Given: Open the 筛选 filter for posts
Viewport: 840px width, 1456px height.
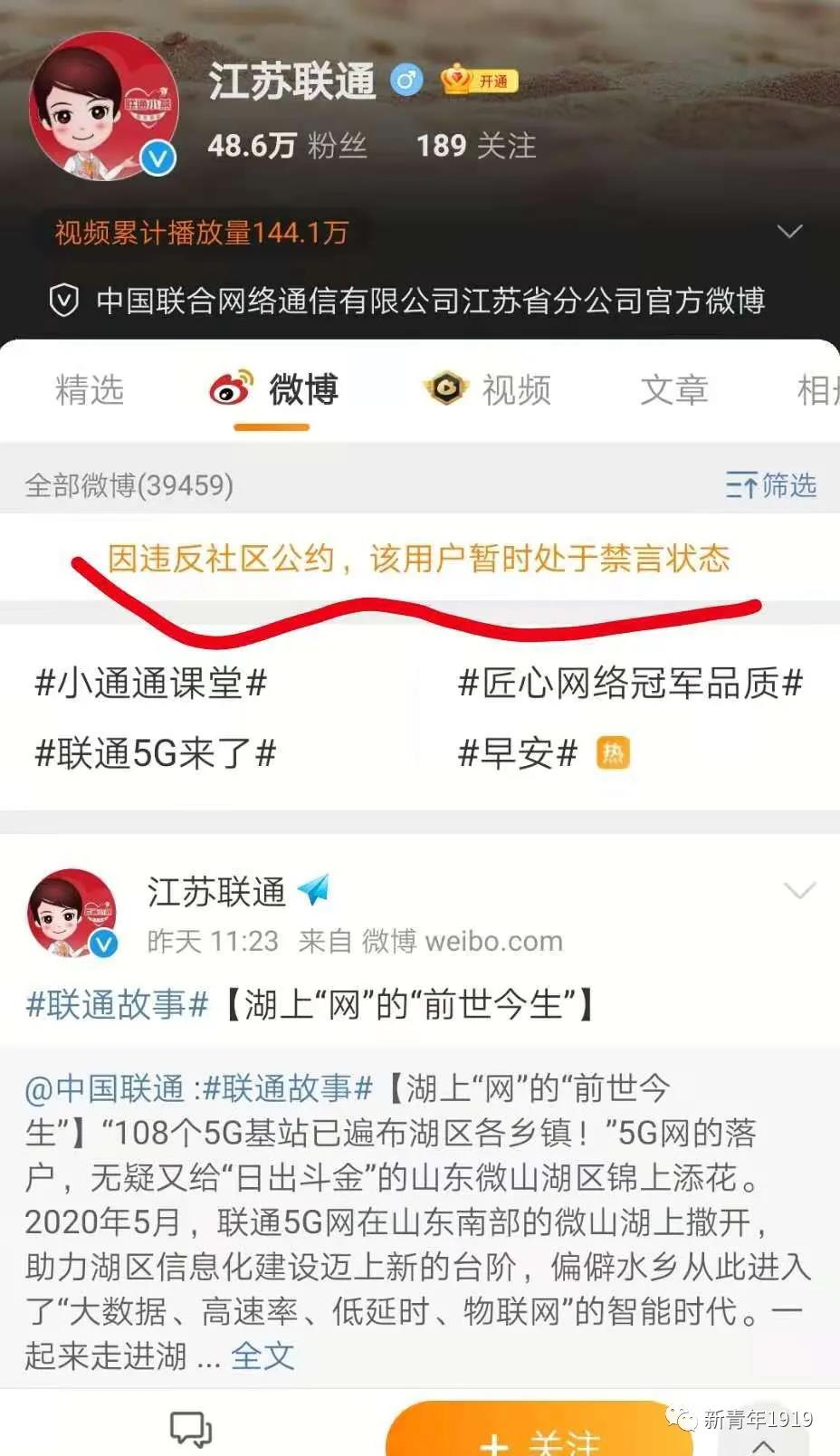Looking at the screenshot, I should tap(770, 485).
